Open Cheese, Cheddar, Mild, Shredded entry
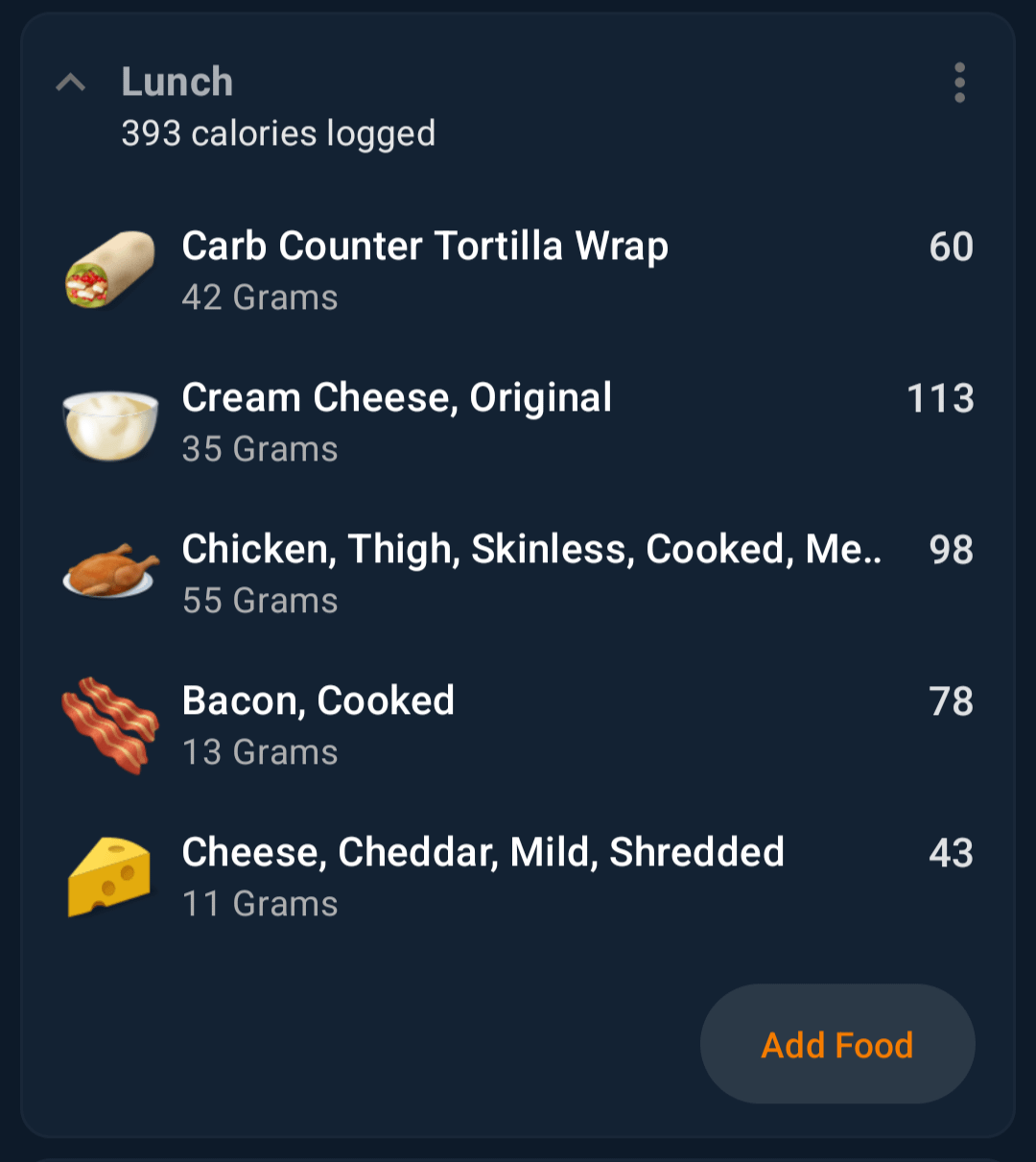 pyautogui.click(x=518, y=877)
